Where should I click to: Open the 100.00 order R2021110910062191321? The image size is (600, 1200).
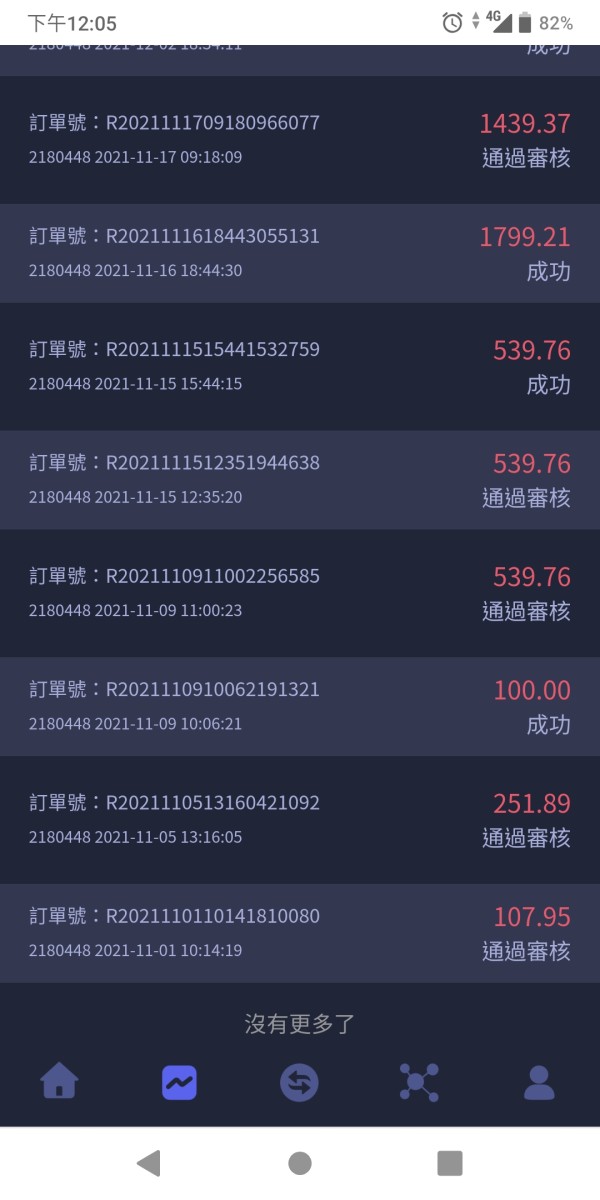[x=300, y=707]
